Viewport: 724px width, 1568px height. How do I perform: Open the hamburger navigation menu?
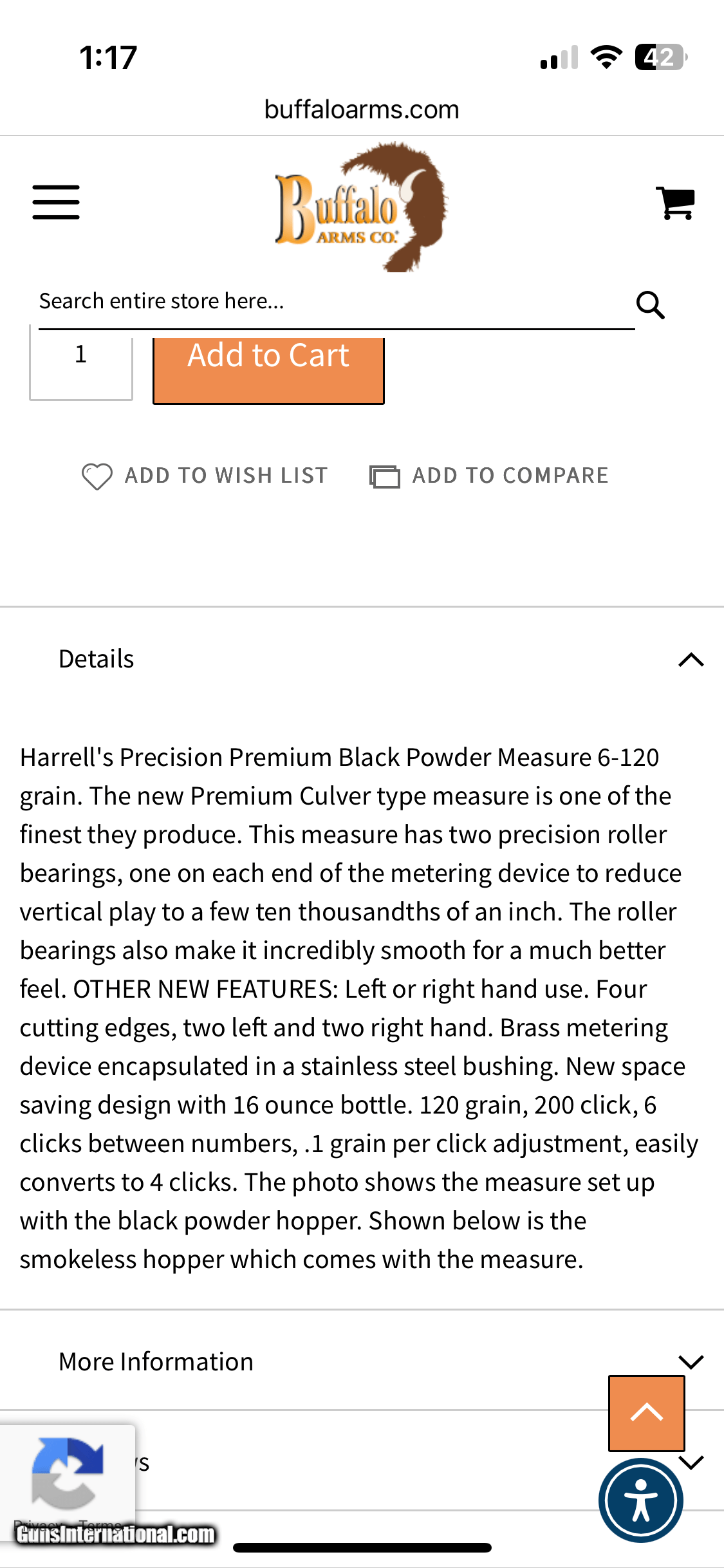point(56,202)
